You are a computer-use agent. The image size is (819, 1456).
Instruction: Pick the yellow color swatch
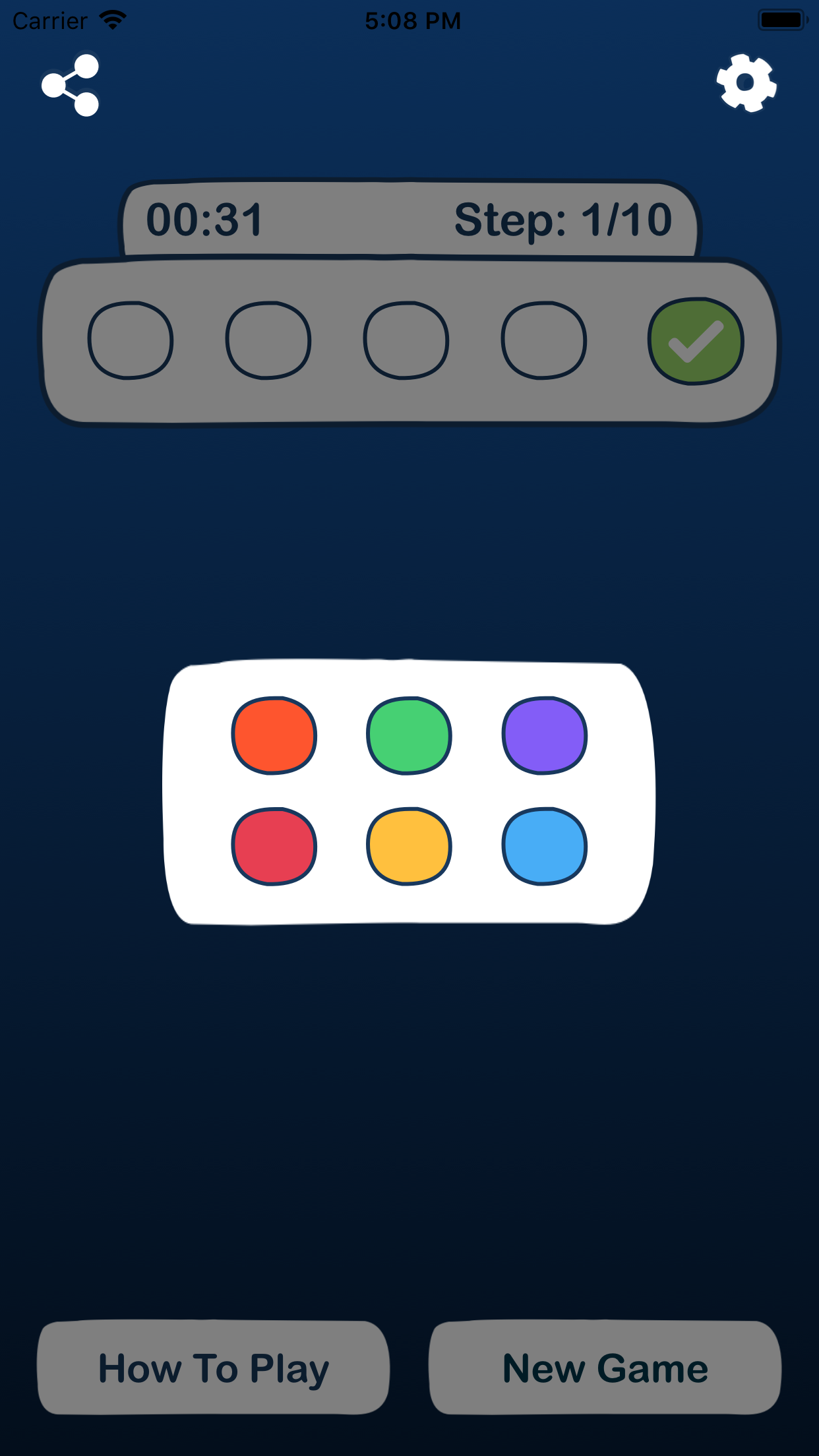click(x=409, y=846)
